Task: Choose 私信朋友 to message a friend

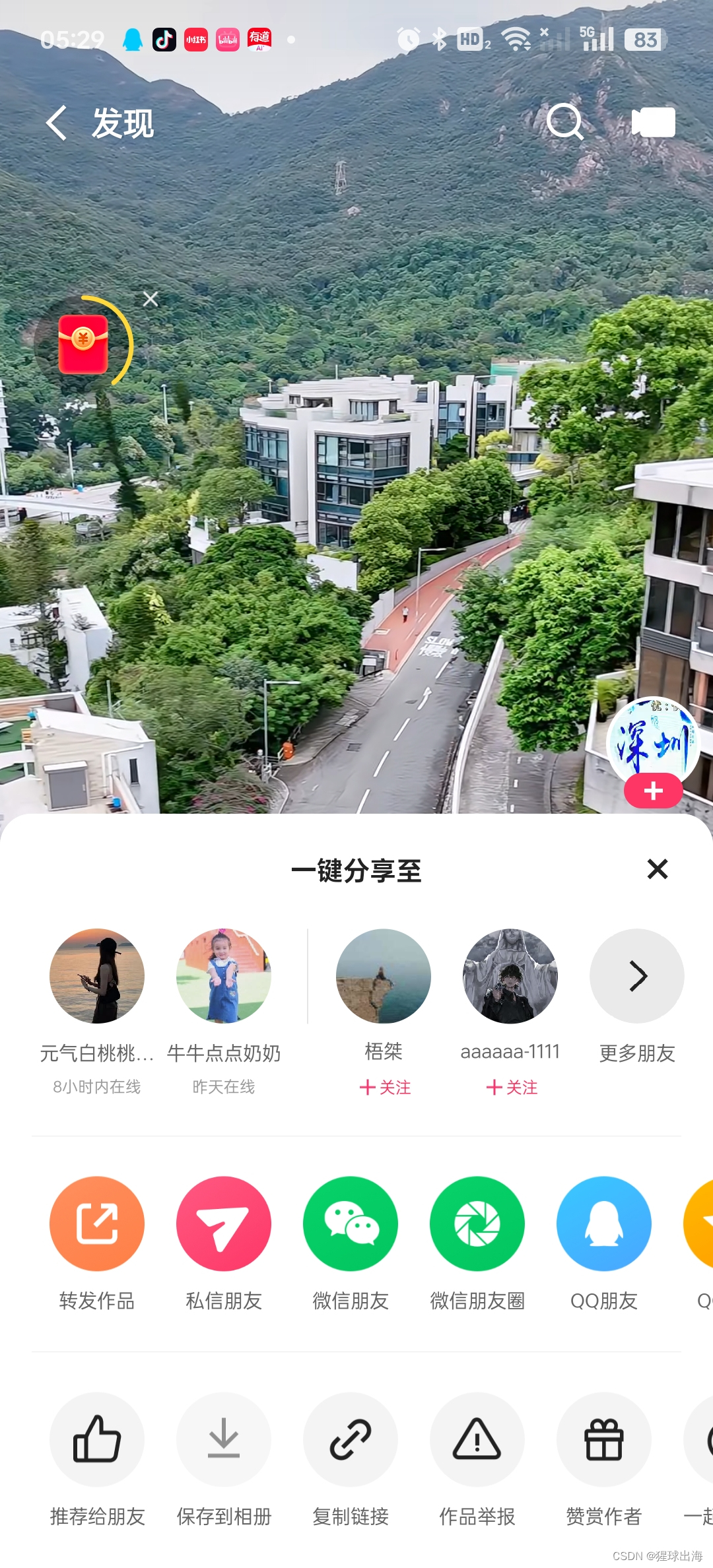Action: [224, 1224]
